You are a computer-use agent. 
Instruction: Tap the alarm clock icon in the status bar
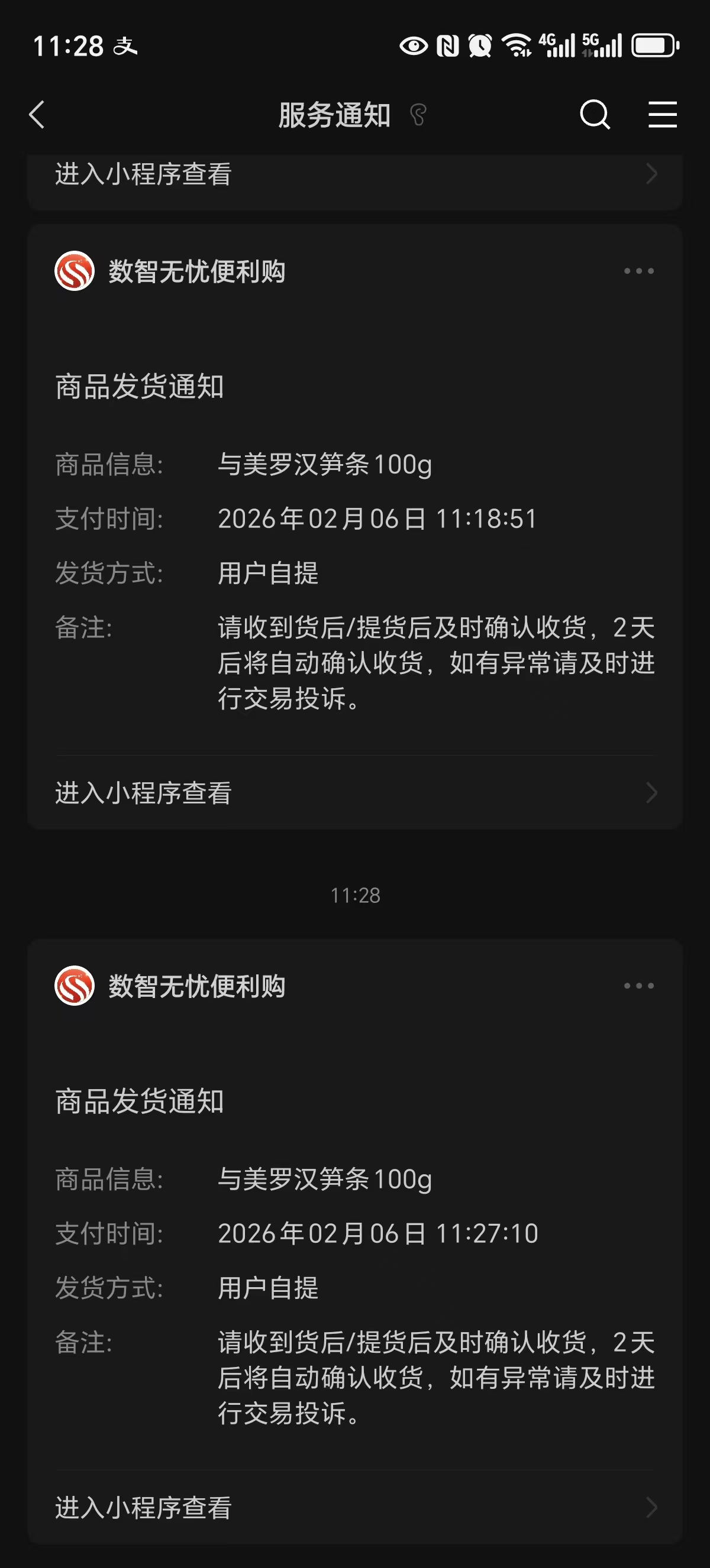(479, 45)
